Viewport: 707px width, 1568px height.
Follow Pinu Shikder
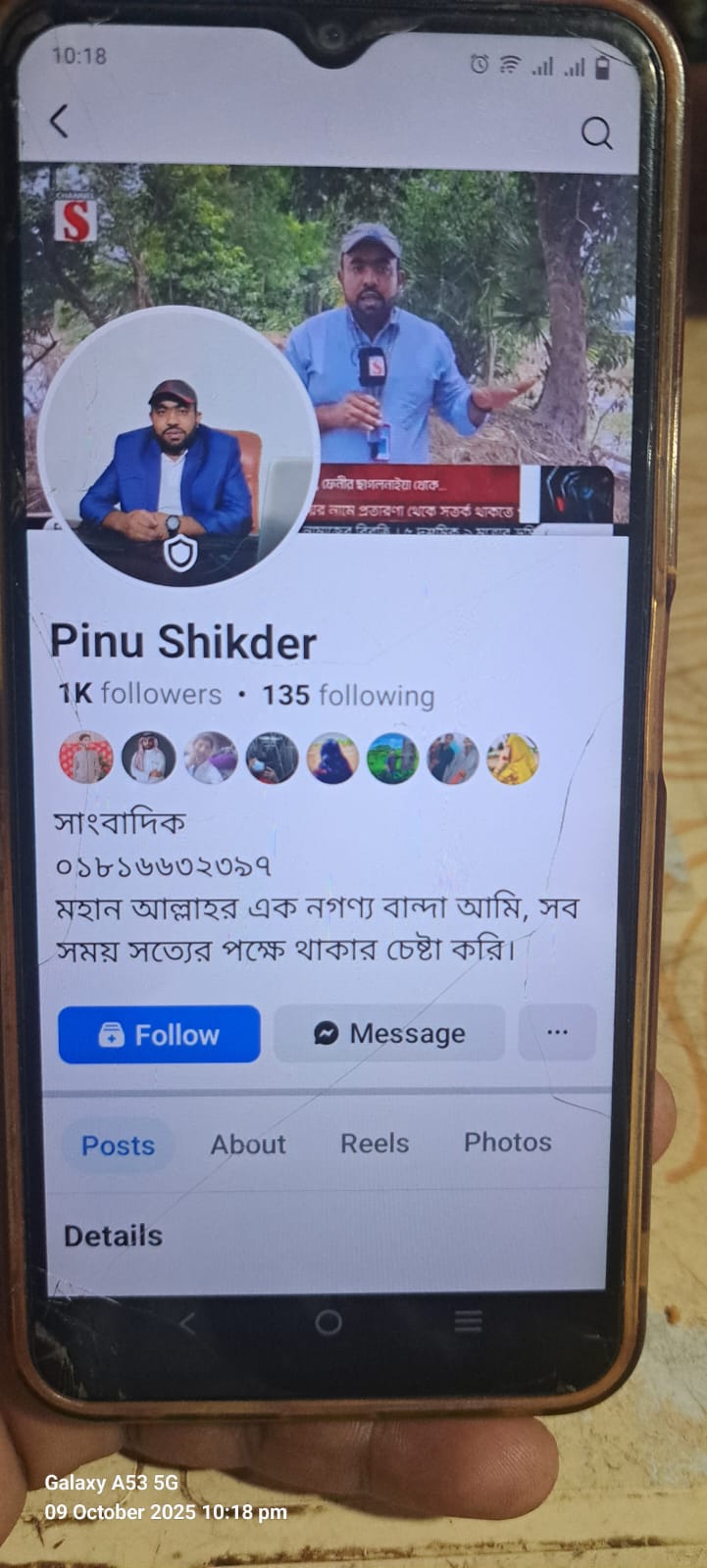pyautogui.click(x=159, y=1035)
